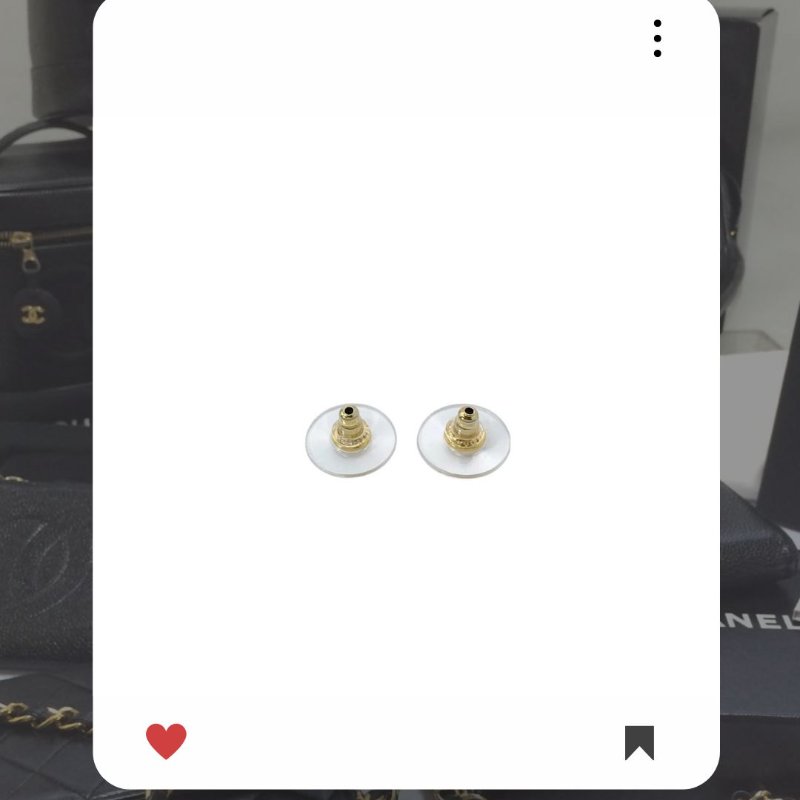Open the three-dot overflow menu
This screenshot has height=800, width=800.
[x=657, y=38]
